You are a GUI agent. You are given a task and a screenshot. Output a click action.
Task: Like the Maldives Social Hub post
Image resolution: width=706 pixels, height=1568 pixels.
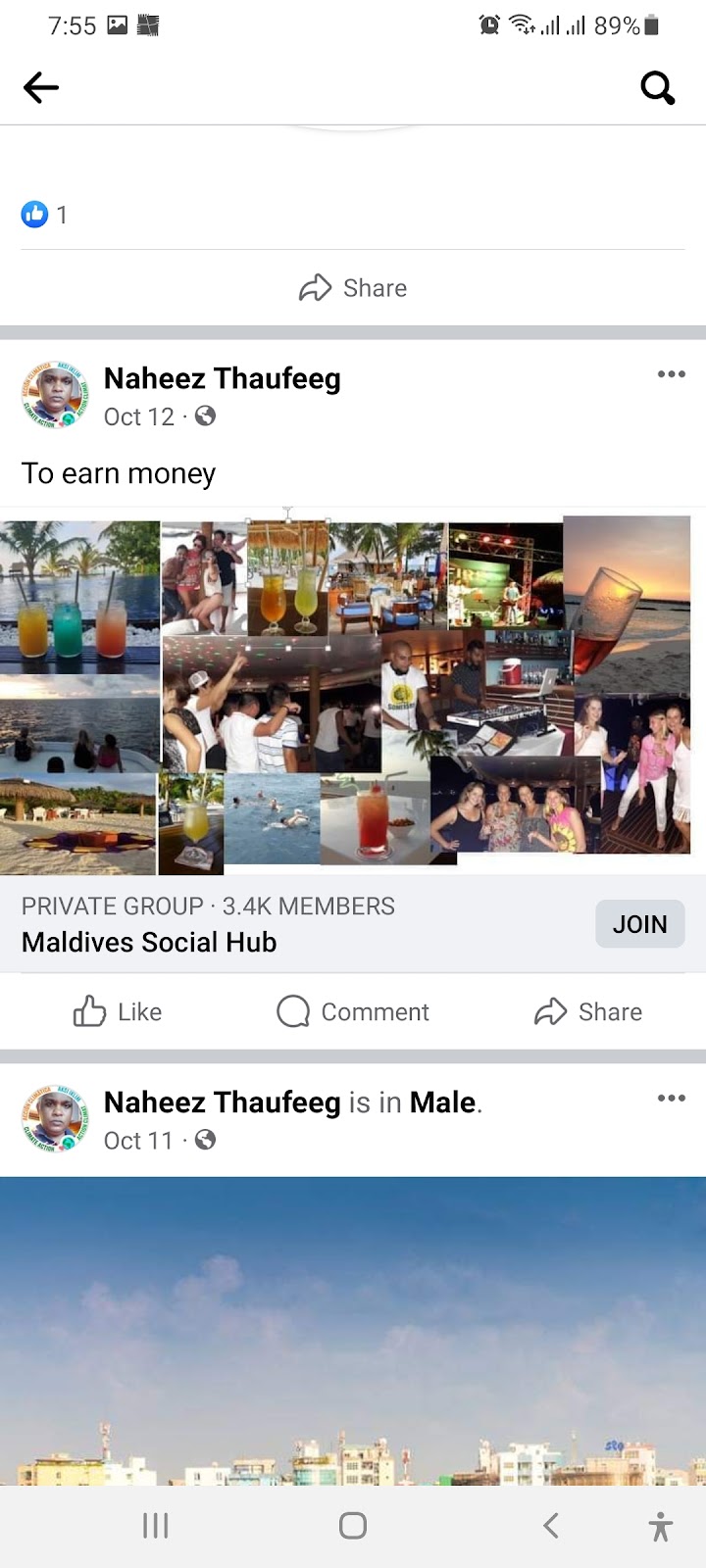click(x=118, y=1011)
